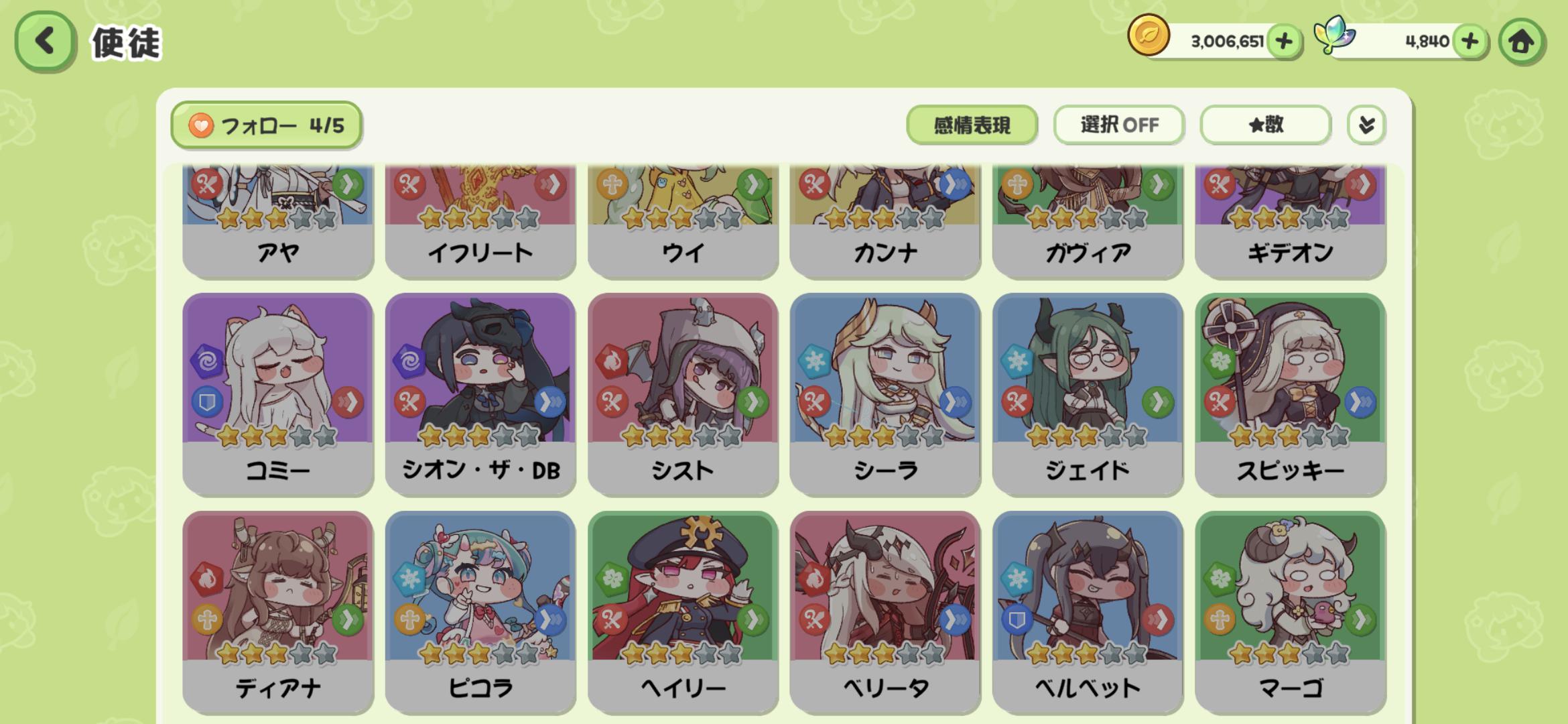View the ディアナ character card
Screen dimensions: 1568x724
(x=277, y=611)
